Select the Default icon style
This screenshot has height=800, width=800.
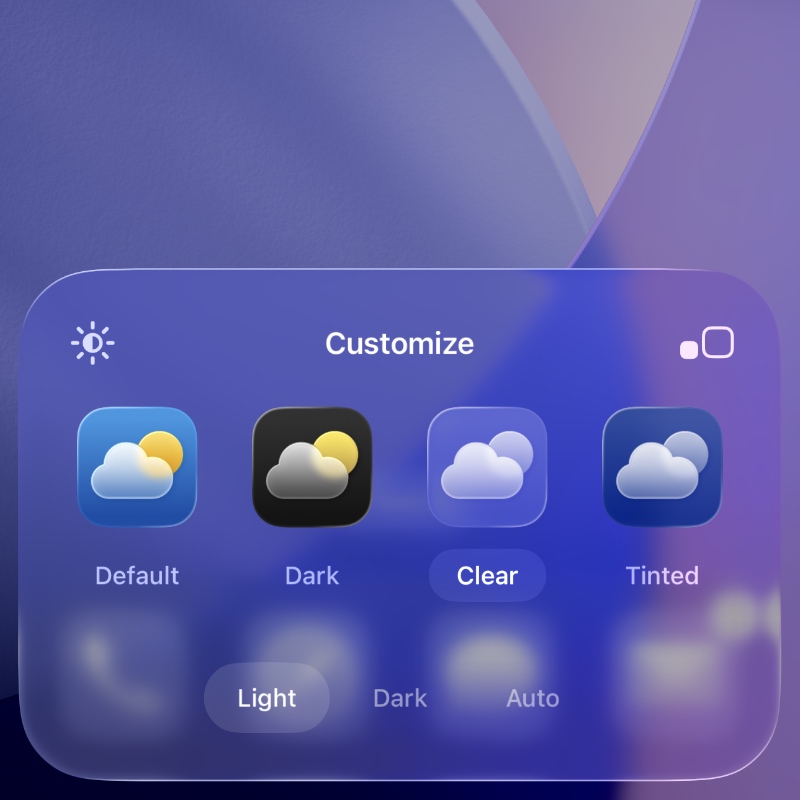pyautogui.click(x=137, y=467)
